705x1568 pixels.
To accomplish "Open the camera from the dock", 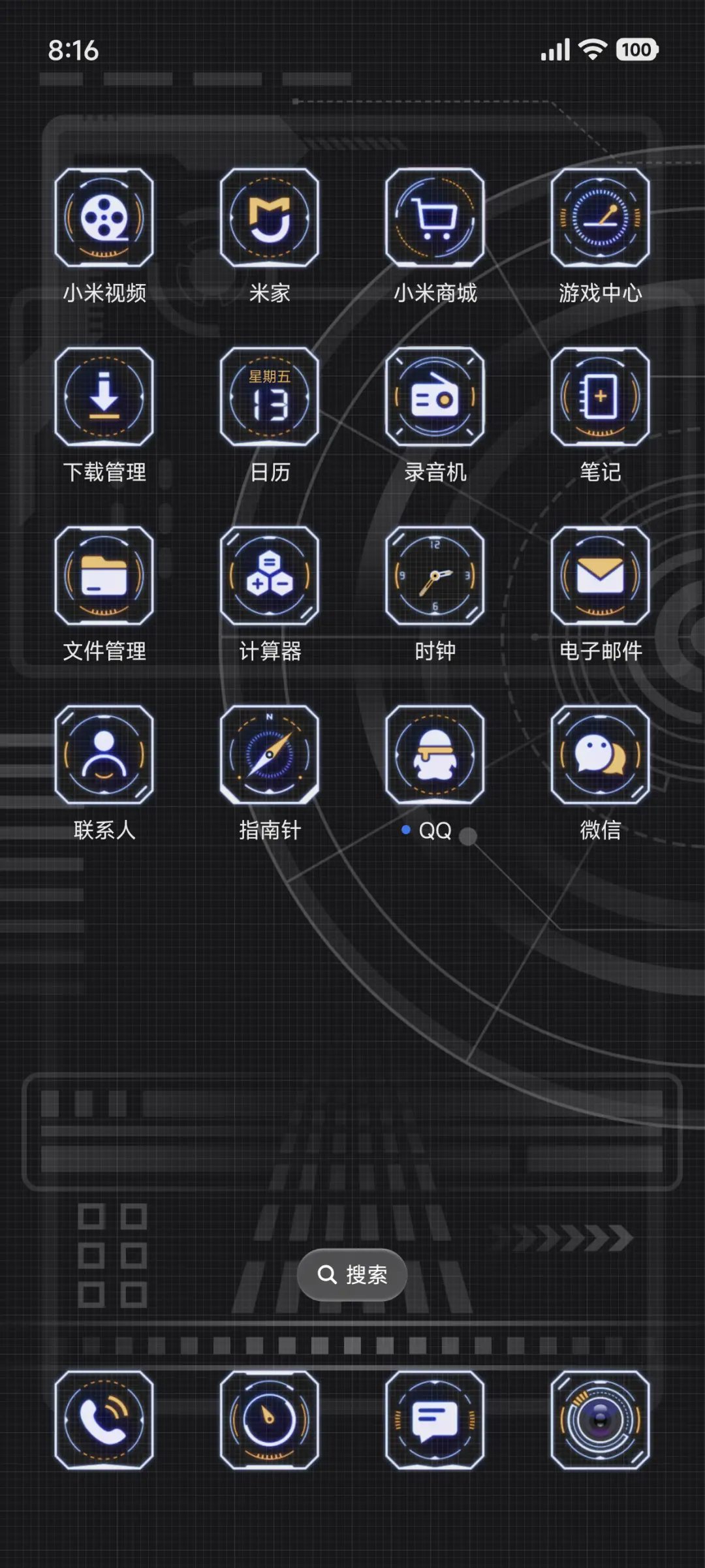I will [x=599, y=1425].
